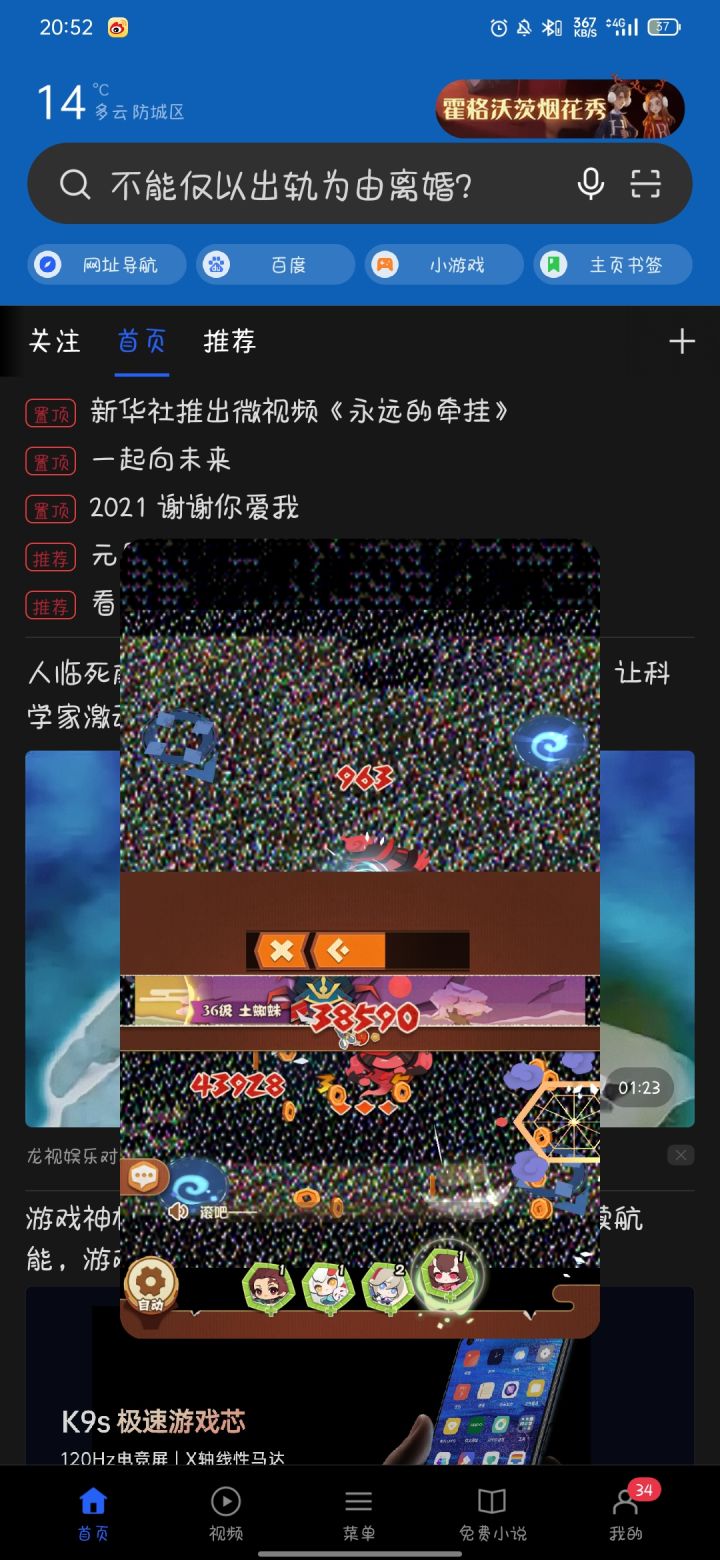Switch to the 推荐 tab
720x1560 pixels.
coord(228,341)
